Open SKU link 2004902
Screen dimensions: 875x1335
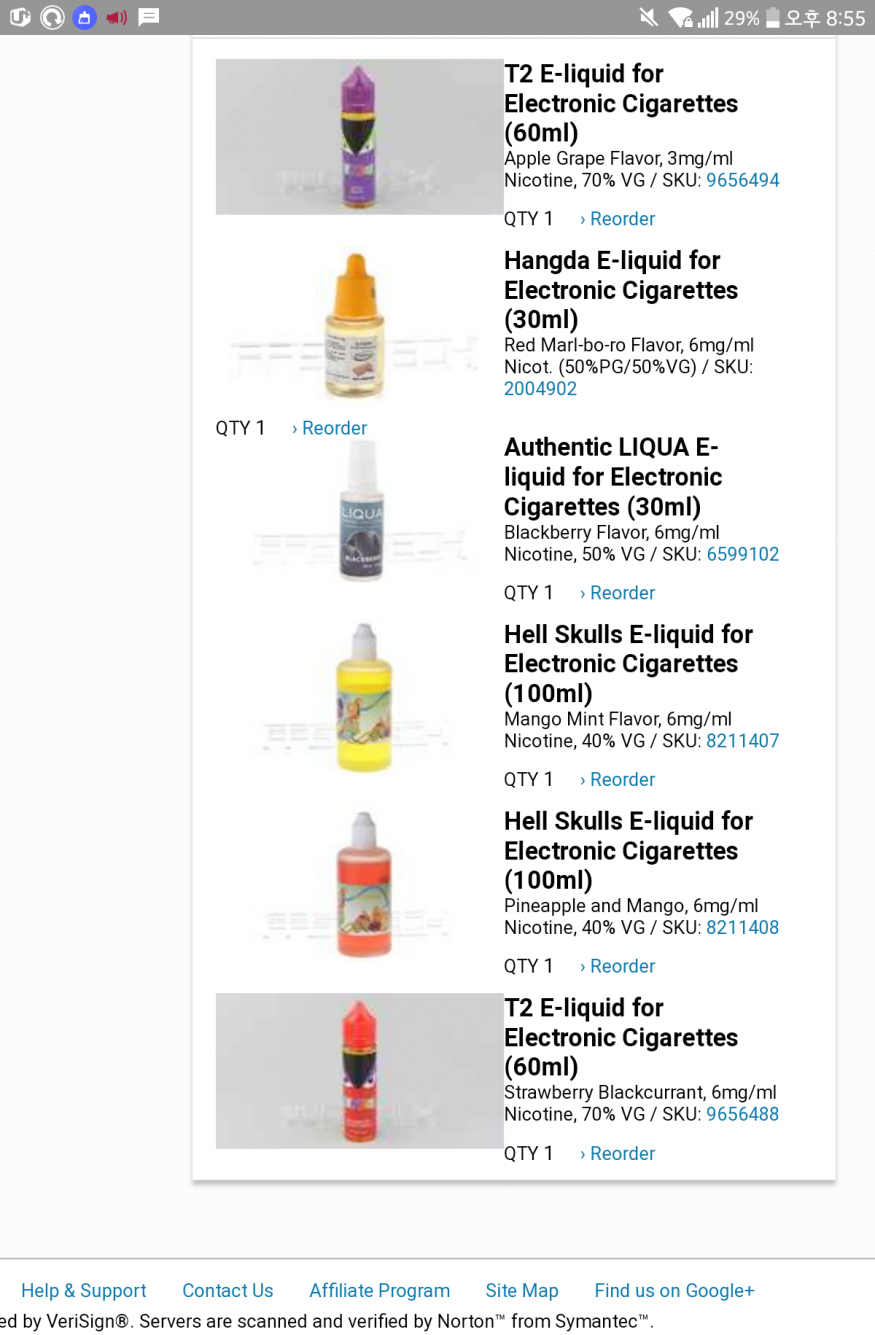[x=540, y=389]
